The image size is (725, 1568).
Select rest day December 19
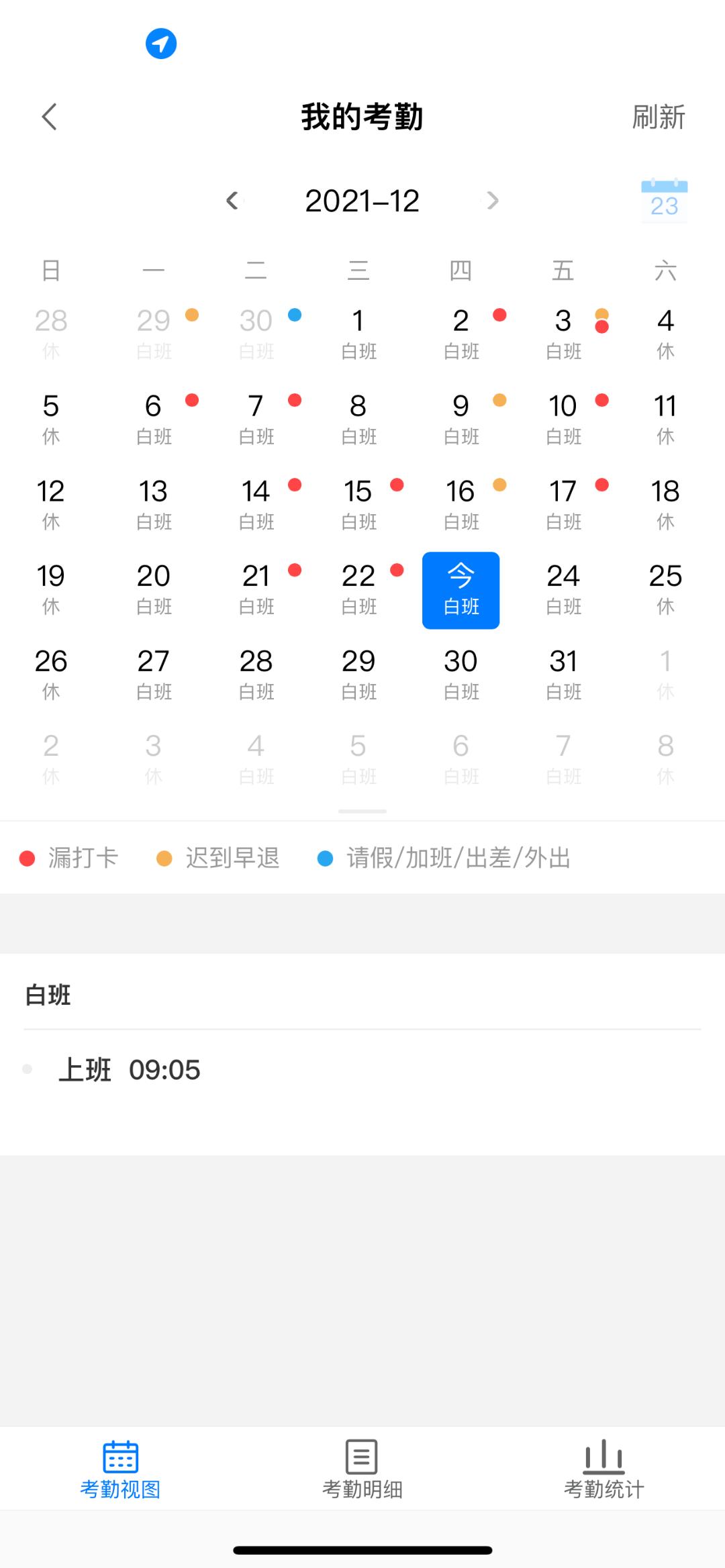pos(51,589)
